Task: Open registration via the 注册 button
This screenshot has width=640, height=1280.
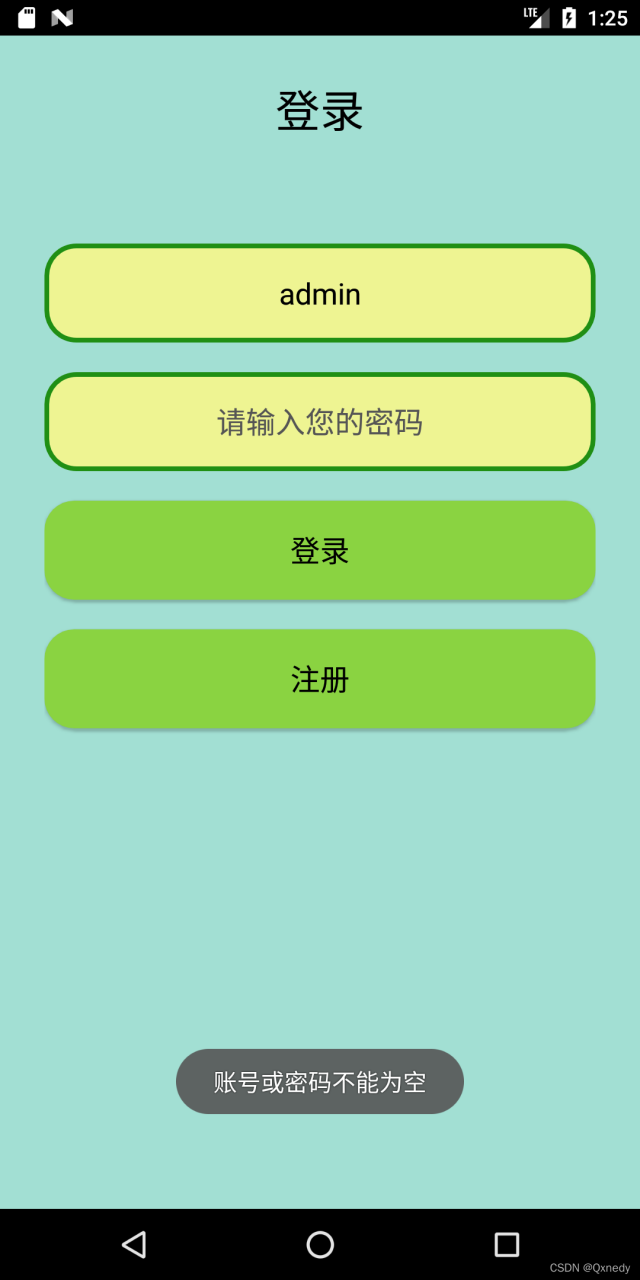Action: click(x=320, y=680)
